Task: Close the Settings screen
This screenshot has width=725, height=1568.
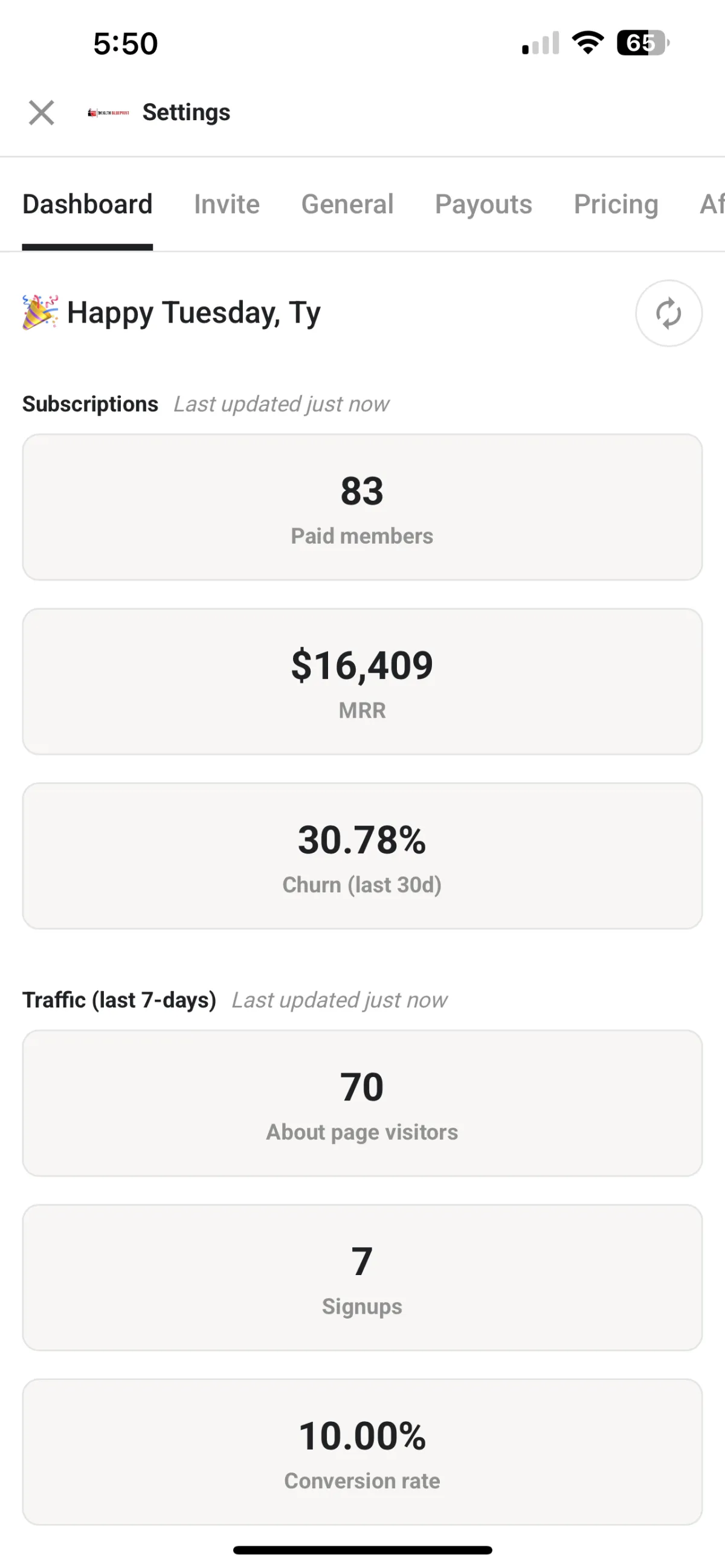Action: pyautogui.click(x=42, y=112)
